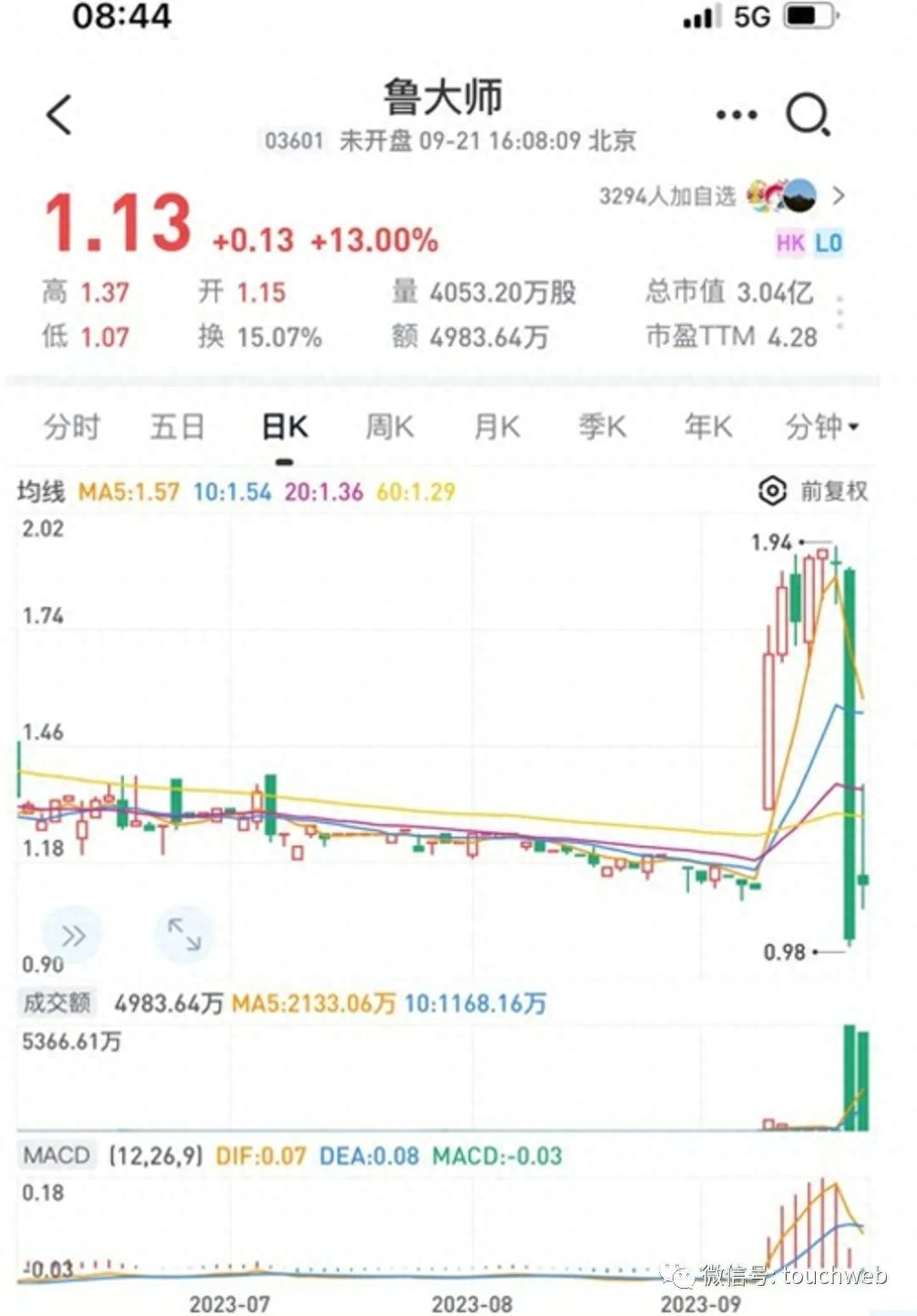
Task: Switch to the 周K chart tab
Action: [390, 427]
